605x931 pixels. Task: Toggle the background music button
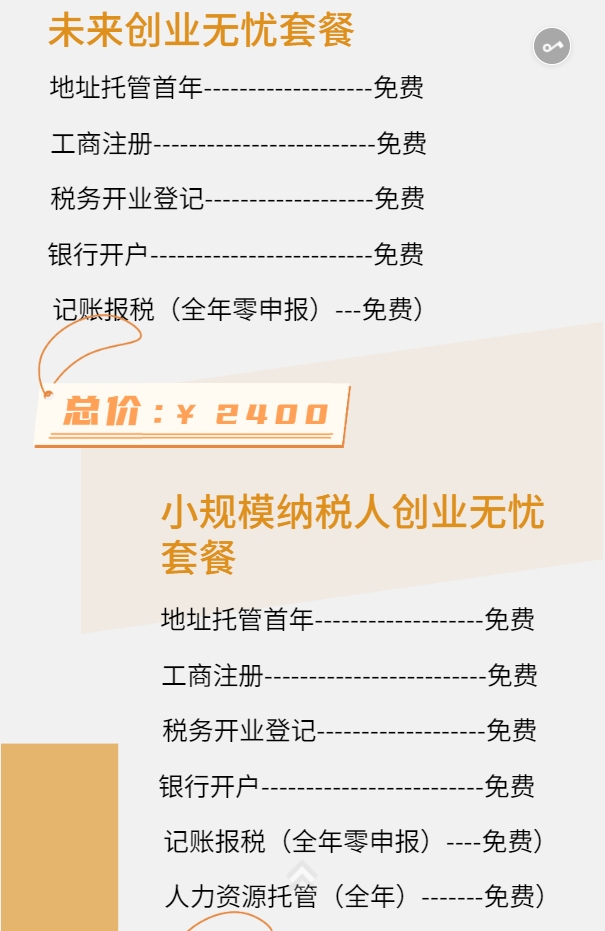pos(551,47)
